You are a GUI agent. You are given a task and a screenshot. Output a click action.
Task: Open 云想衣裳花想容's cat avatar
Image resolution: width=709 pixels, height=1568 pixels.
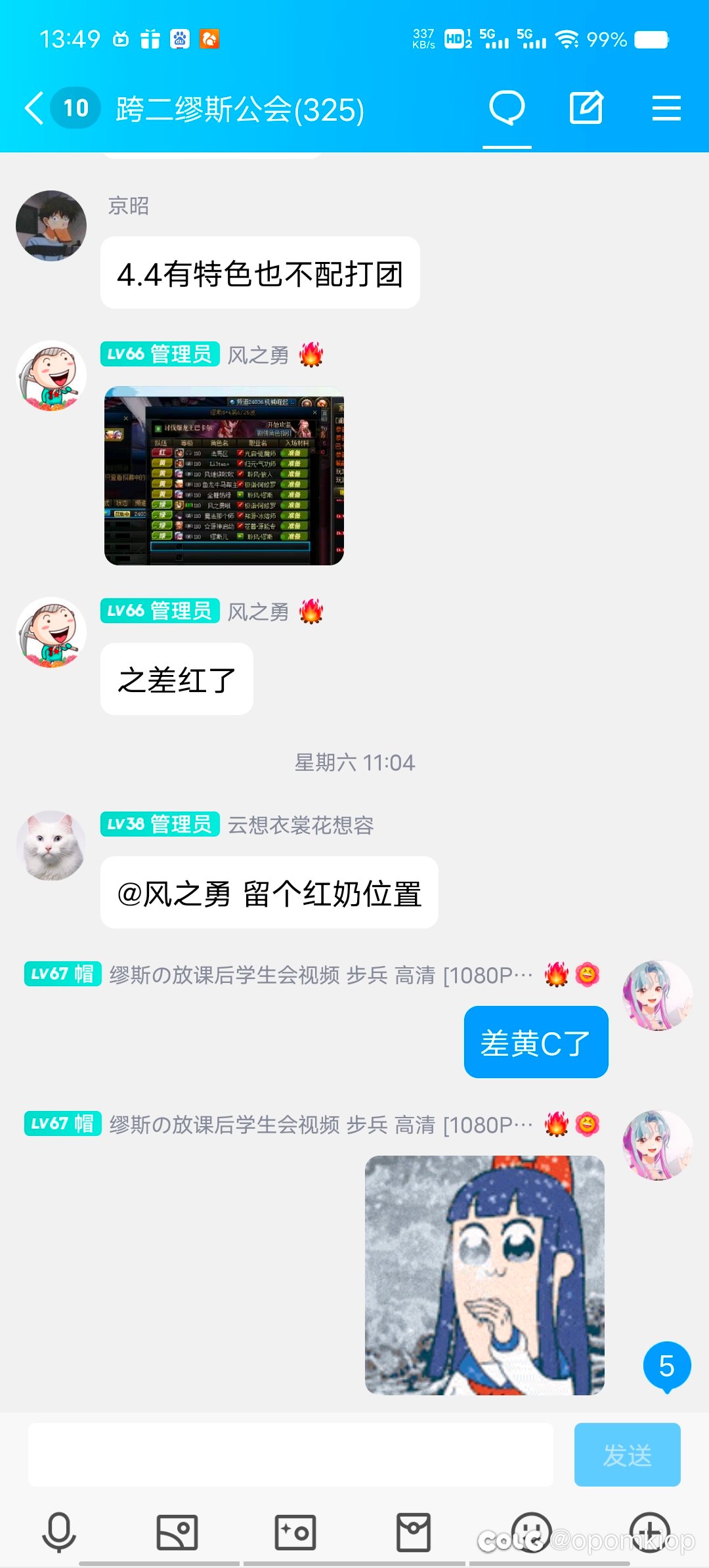51,846
